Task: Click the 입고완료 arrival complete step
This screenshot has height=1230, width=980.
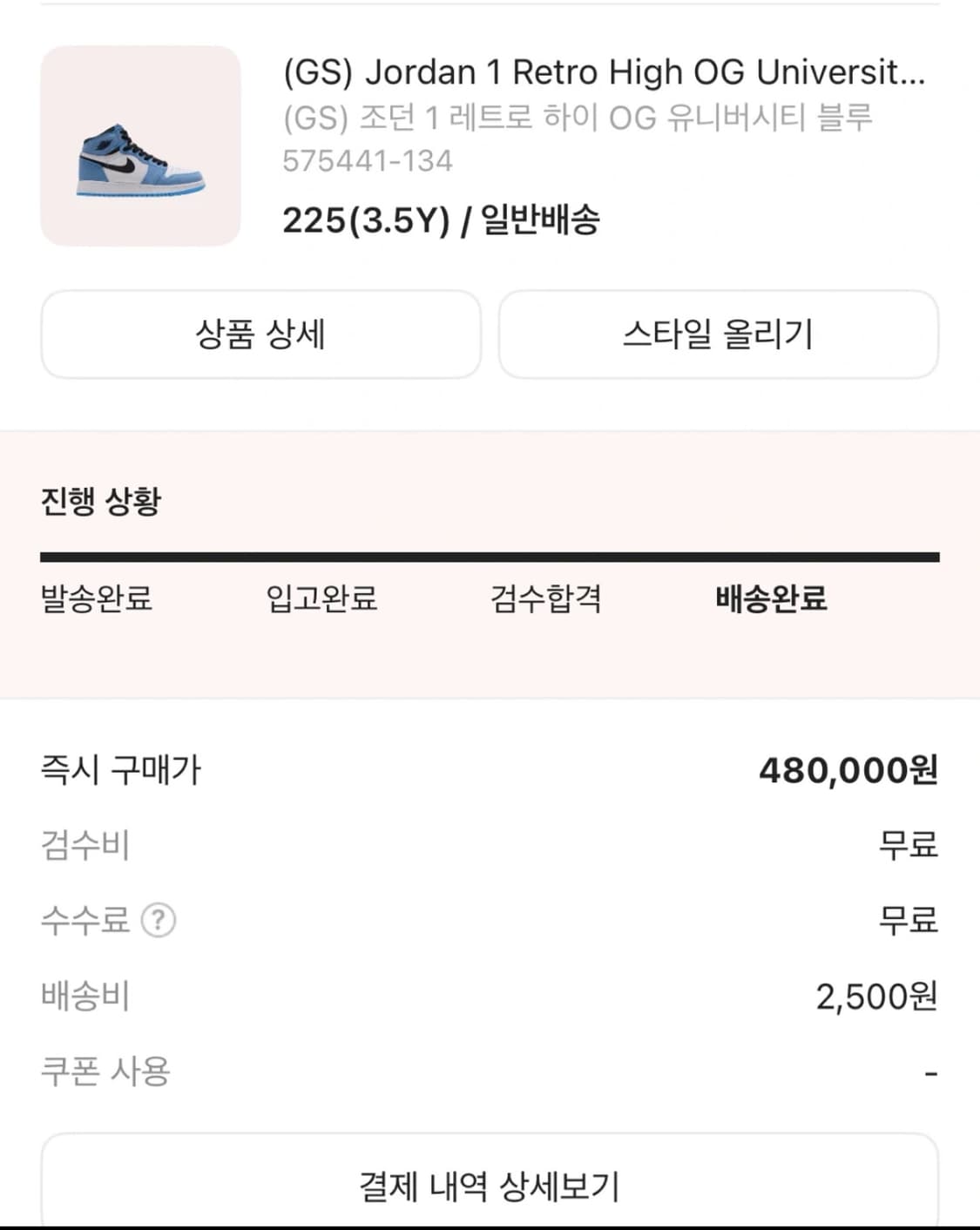Action: 321,598
